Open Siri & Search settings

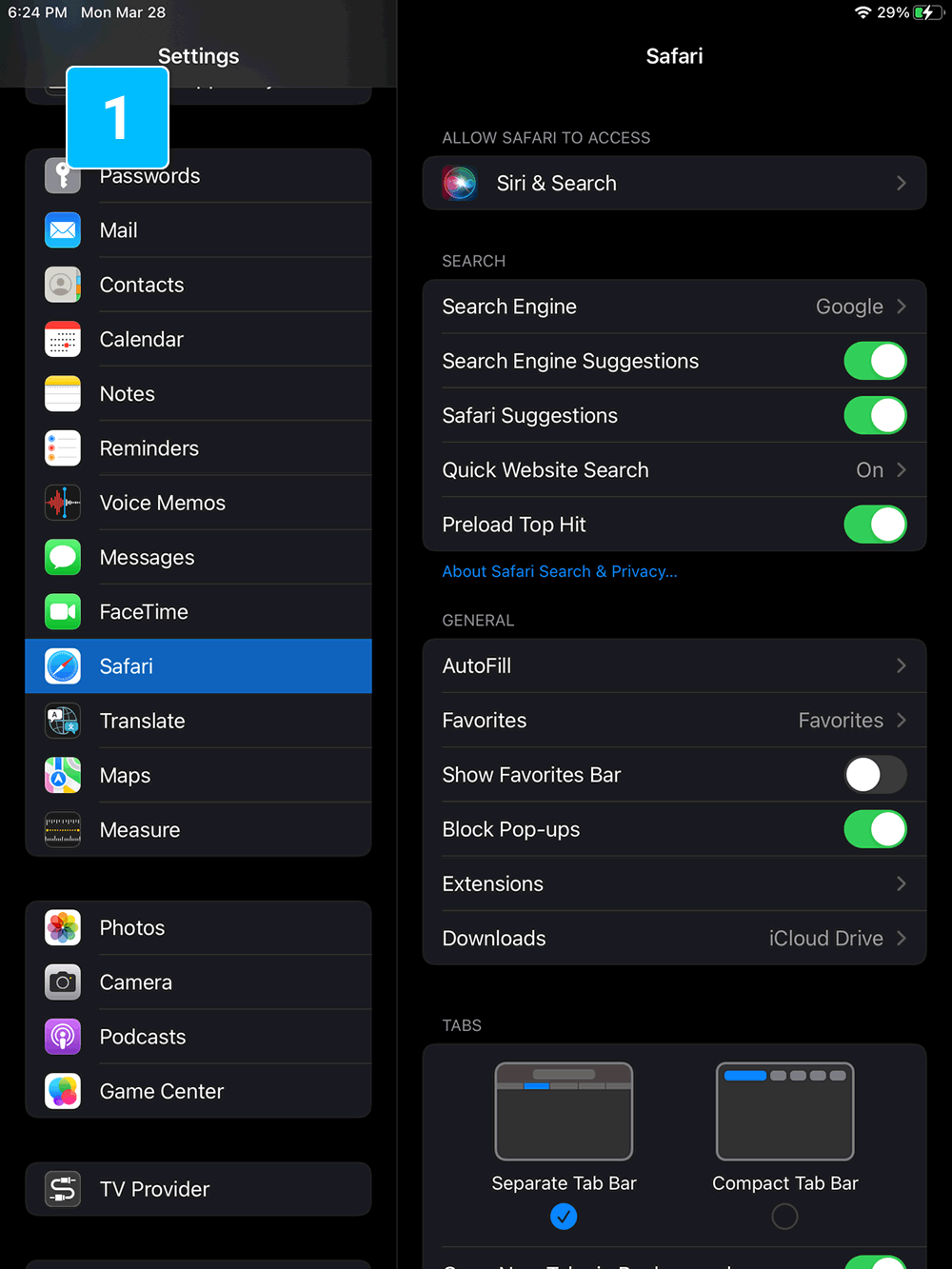[x=674, y=183]
